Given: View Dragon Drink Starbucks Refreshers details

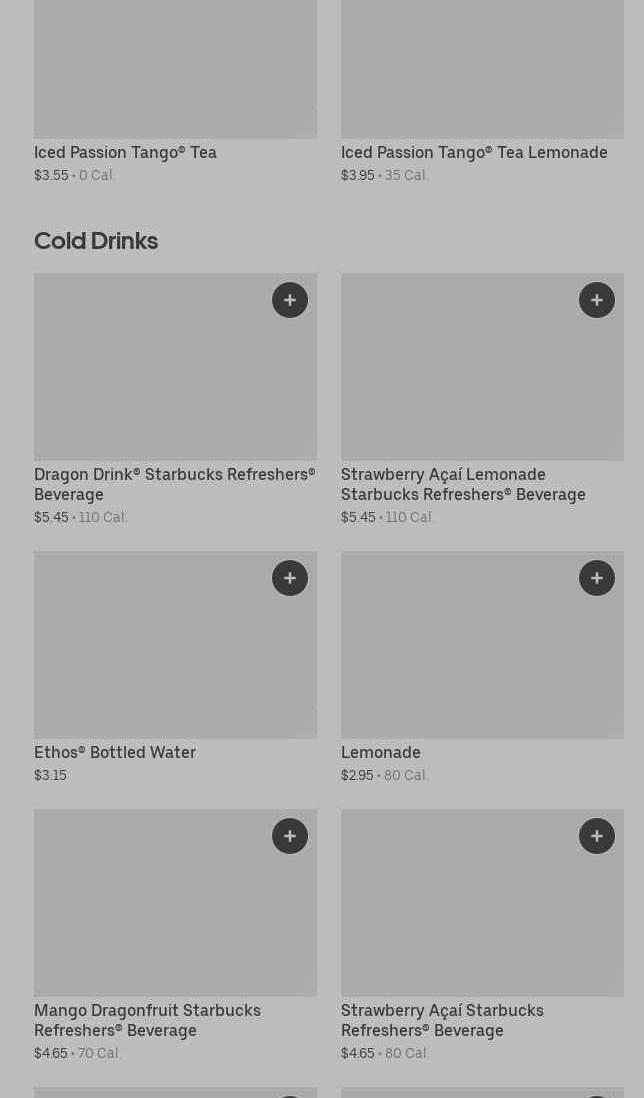Looking at the screenshot, I should [174, 484].
